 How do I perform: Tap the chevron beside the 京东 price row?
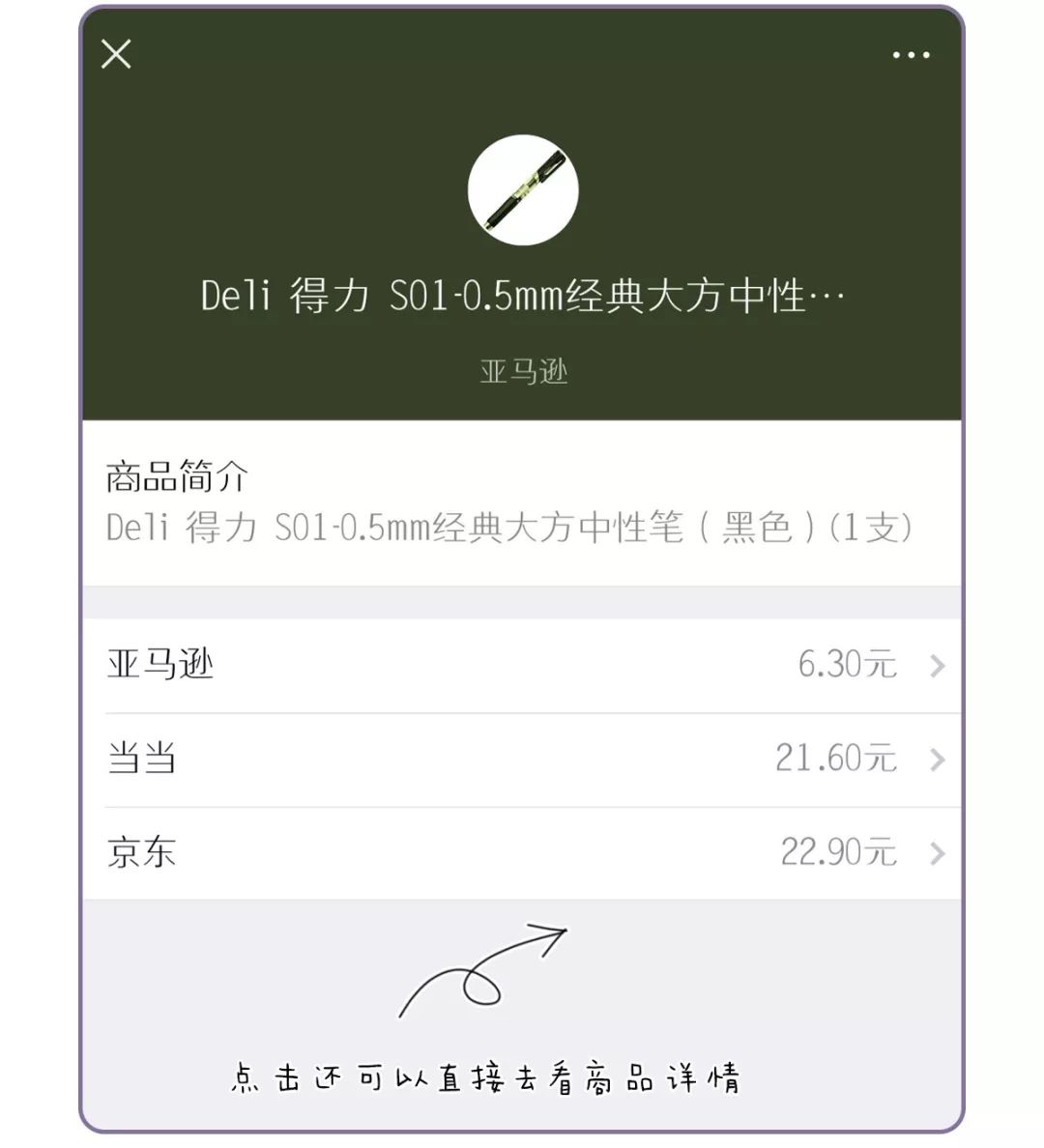click(x=936, y=852)
